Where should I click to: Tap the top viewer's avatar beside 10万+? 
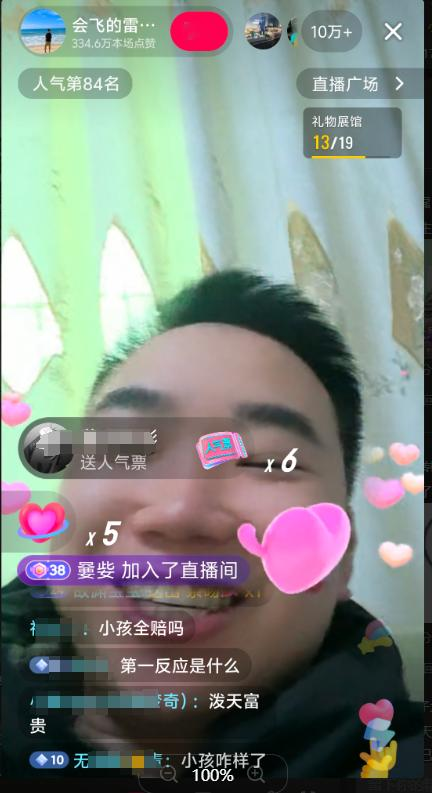click(263, 31)
